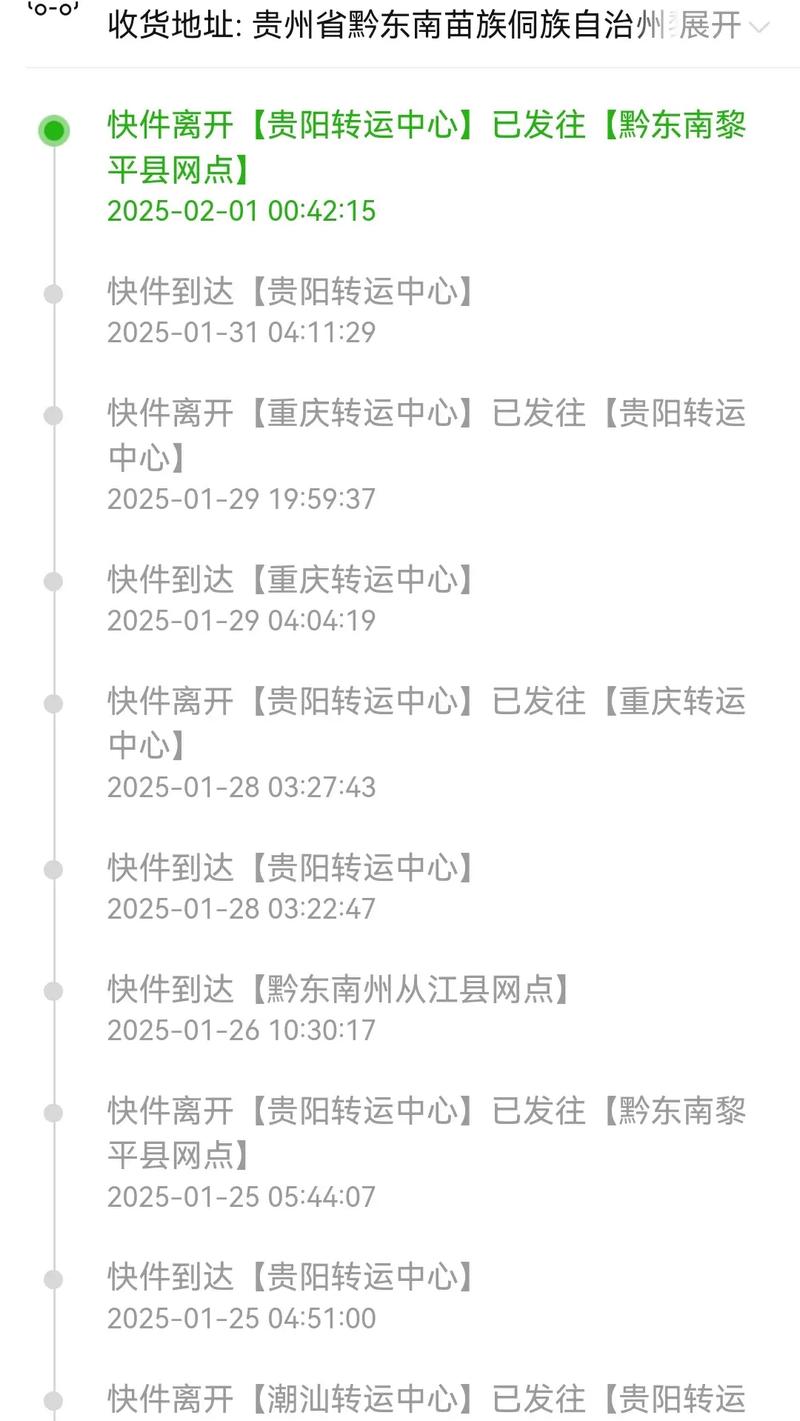The height and width of the screenshot is (1421, 800).
Task: Click the dot beside 重庆转运中心 arrival record
Action: click(53, 580)
